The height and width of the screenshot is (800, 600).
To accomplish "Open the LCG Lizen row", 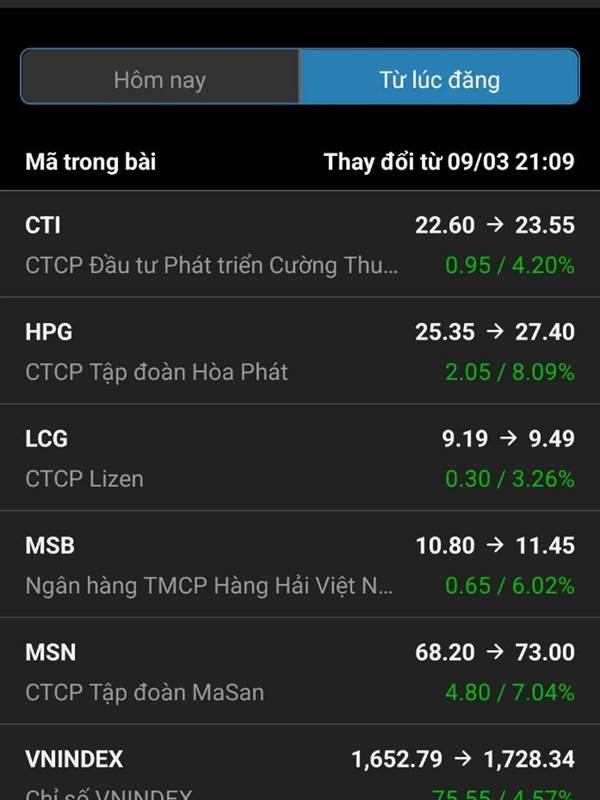I will tap(300, 458).
